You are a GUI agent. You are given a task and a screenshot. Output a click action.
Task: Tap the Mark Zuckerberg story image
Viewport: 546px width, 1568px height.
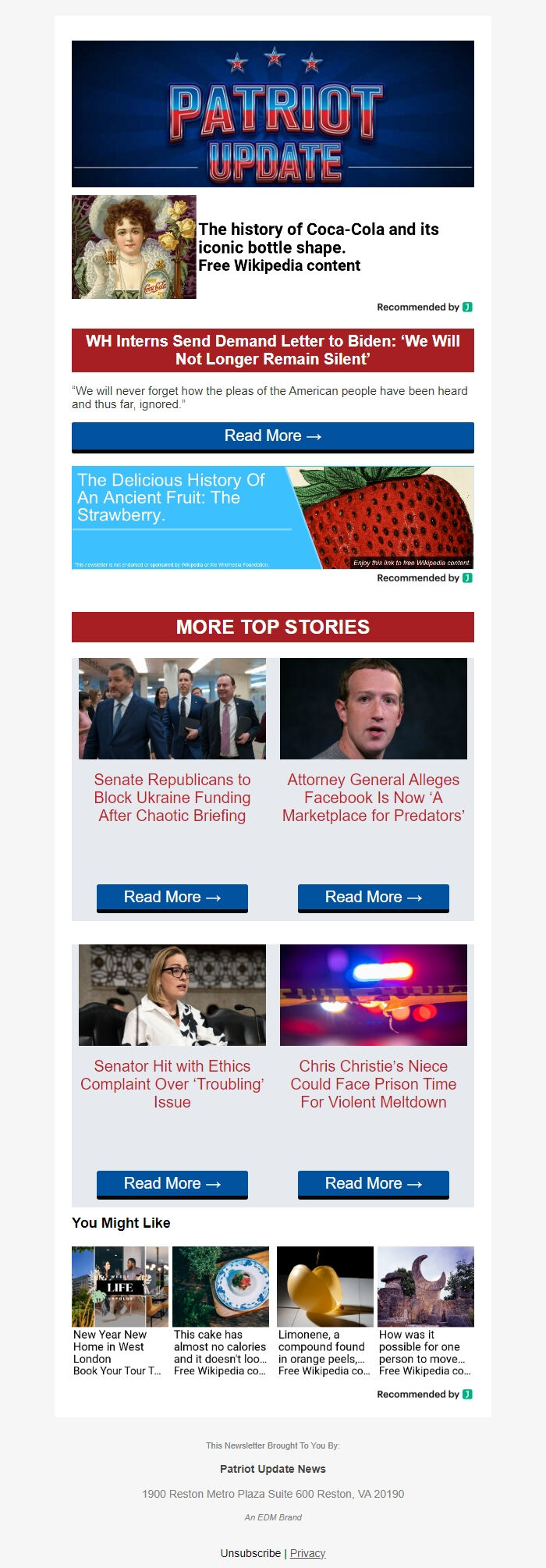[x=373, y=708]
